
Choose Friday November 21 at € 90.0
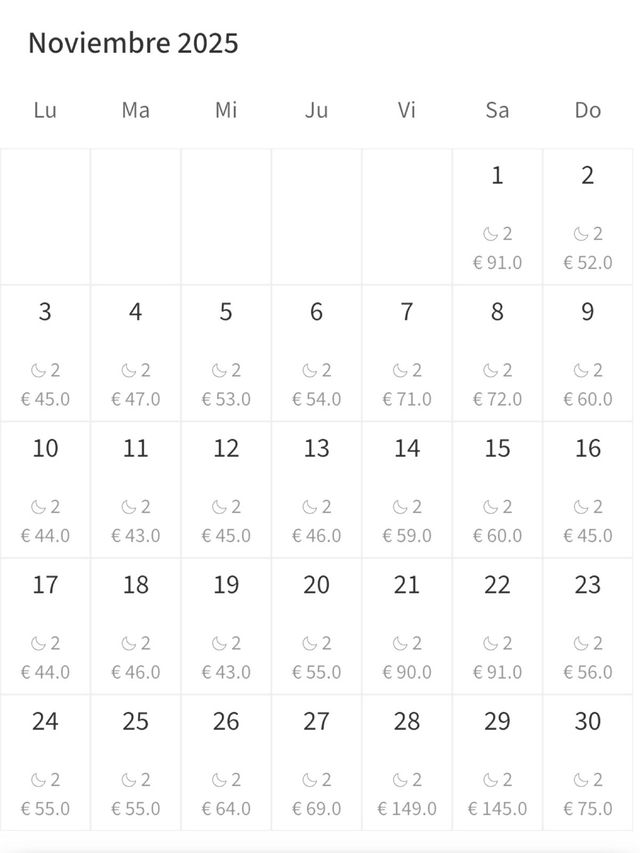tap(407, 626)
